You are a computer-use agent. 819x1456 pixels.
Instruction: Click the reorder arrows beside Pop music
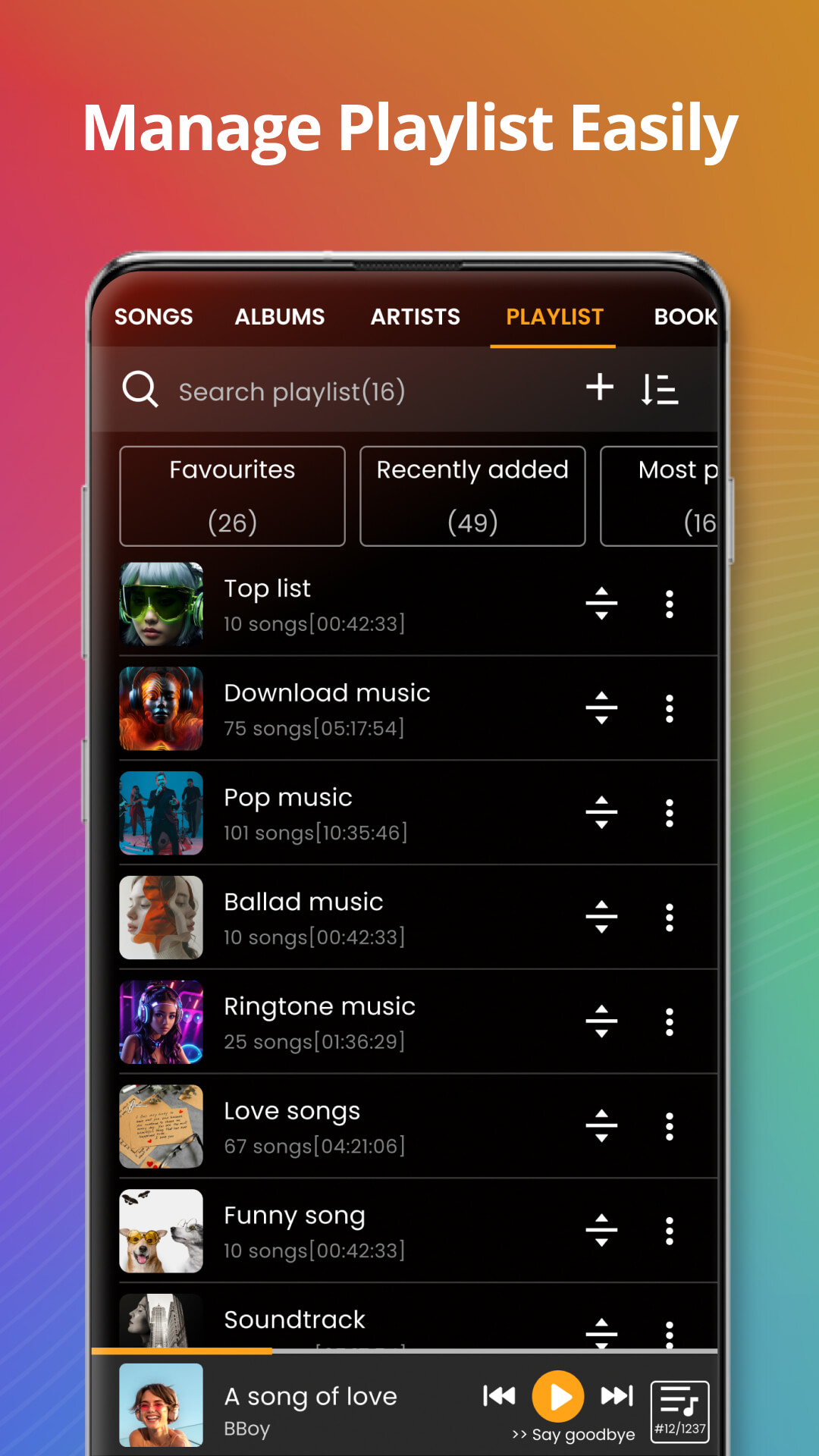tap(601, 812)
